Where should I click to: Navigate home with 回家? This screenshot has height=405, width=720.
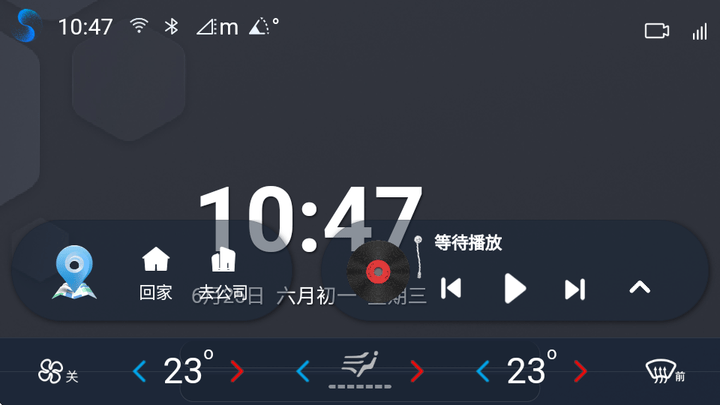[x=156, y=273]
